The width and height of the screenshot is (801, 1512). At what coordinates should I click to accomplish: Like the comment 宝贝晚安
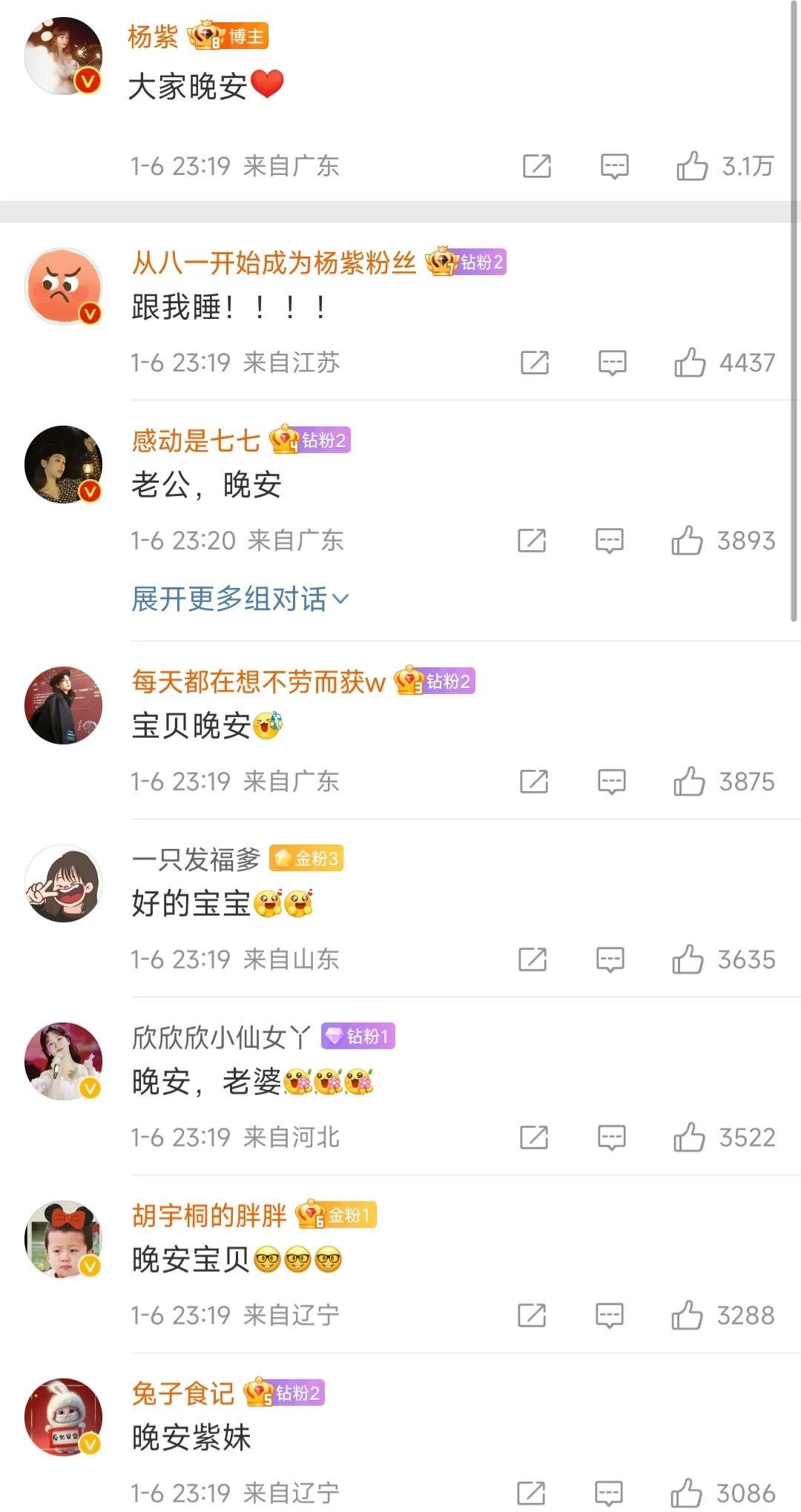(688, 782)
